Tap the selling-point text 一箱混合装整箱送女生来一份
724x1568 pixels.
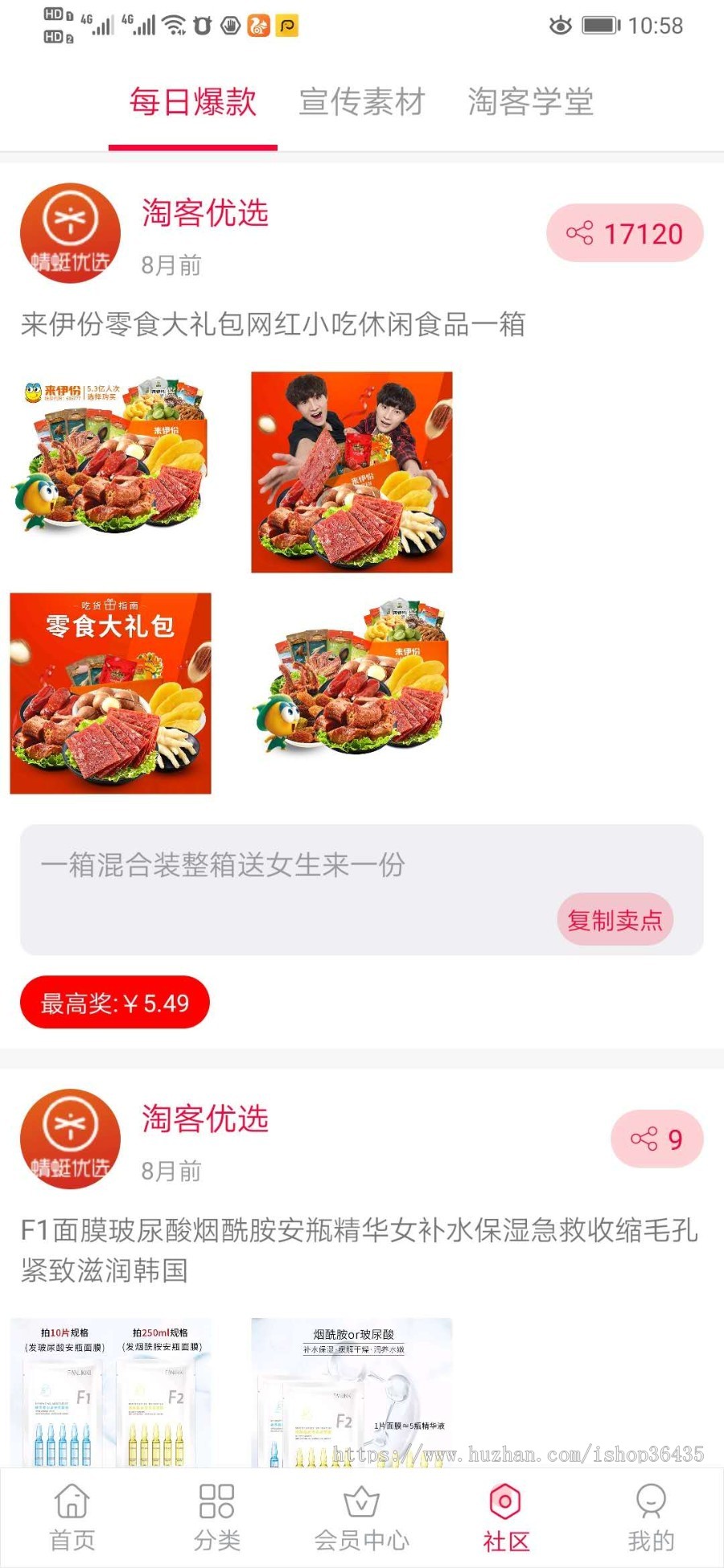224,866
